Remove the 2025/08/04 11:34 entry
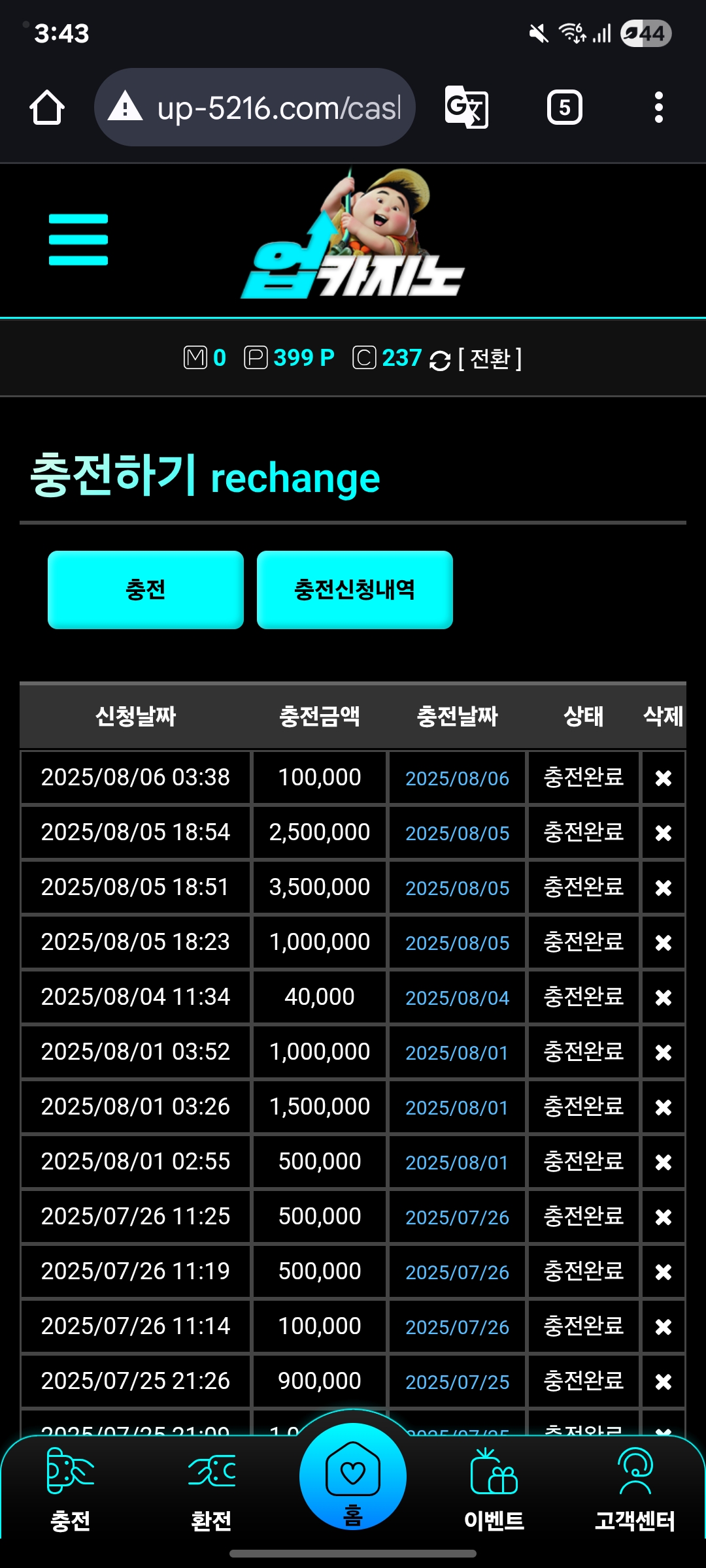Screen dimensions: 706x1568 (663, 997)
